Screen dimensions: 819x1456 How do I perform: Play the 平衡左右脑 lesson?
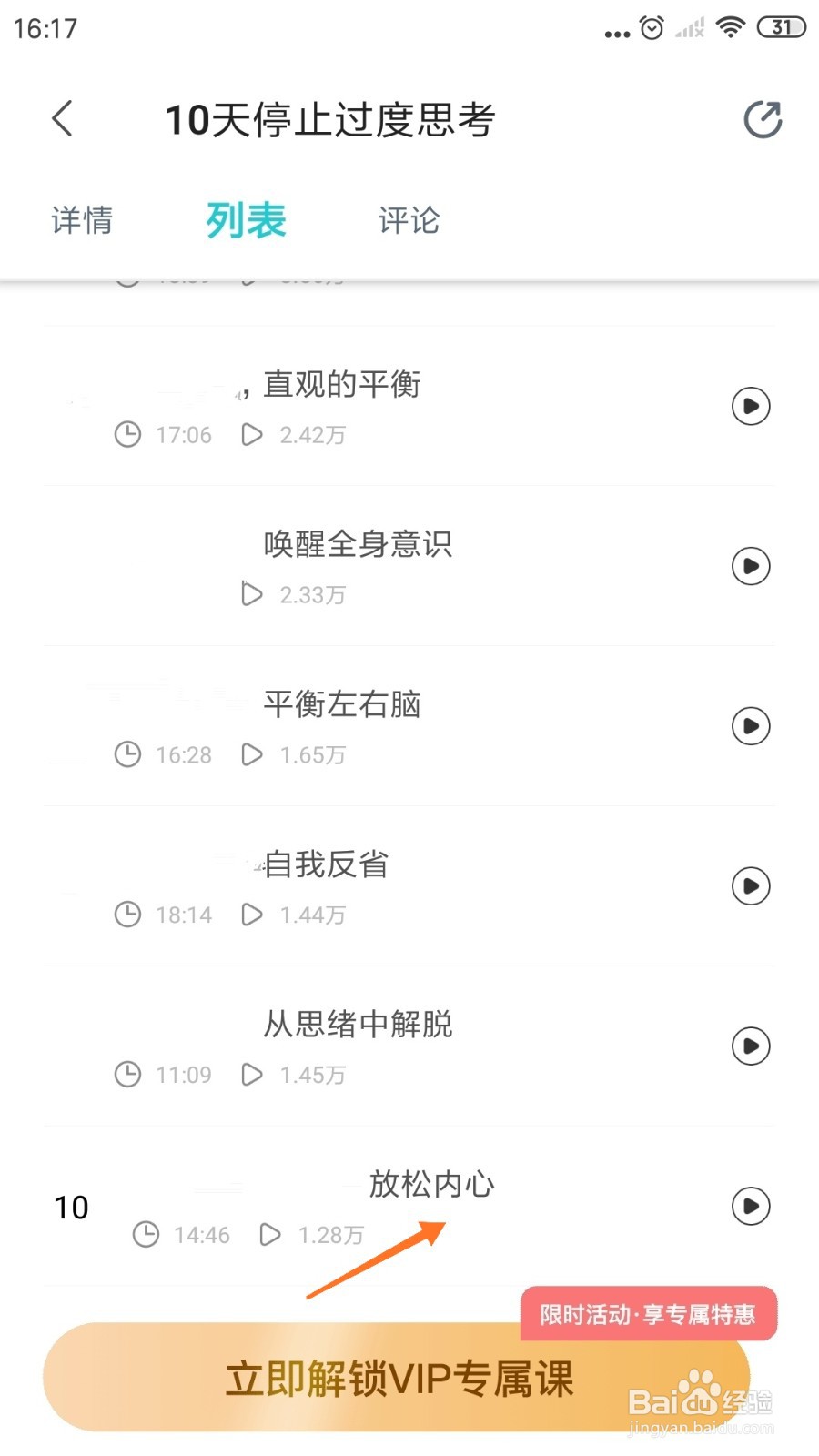[x=751, y=726]
